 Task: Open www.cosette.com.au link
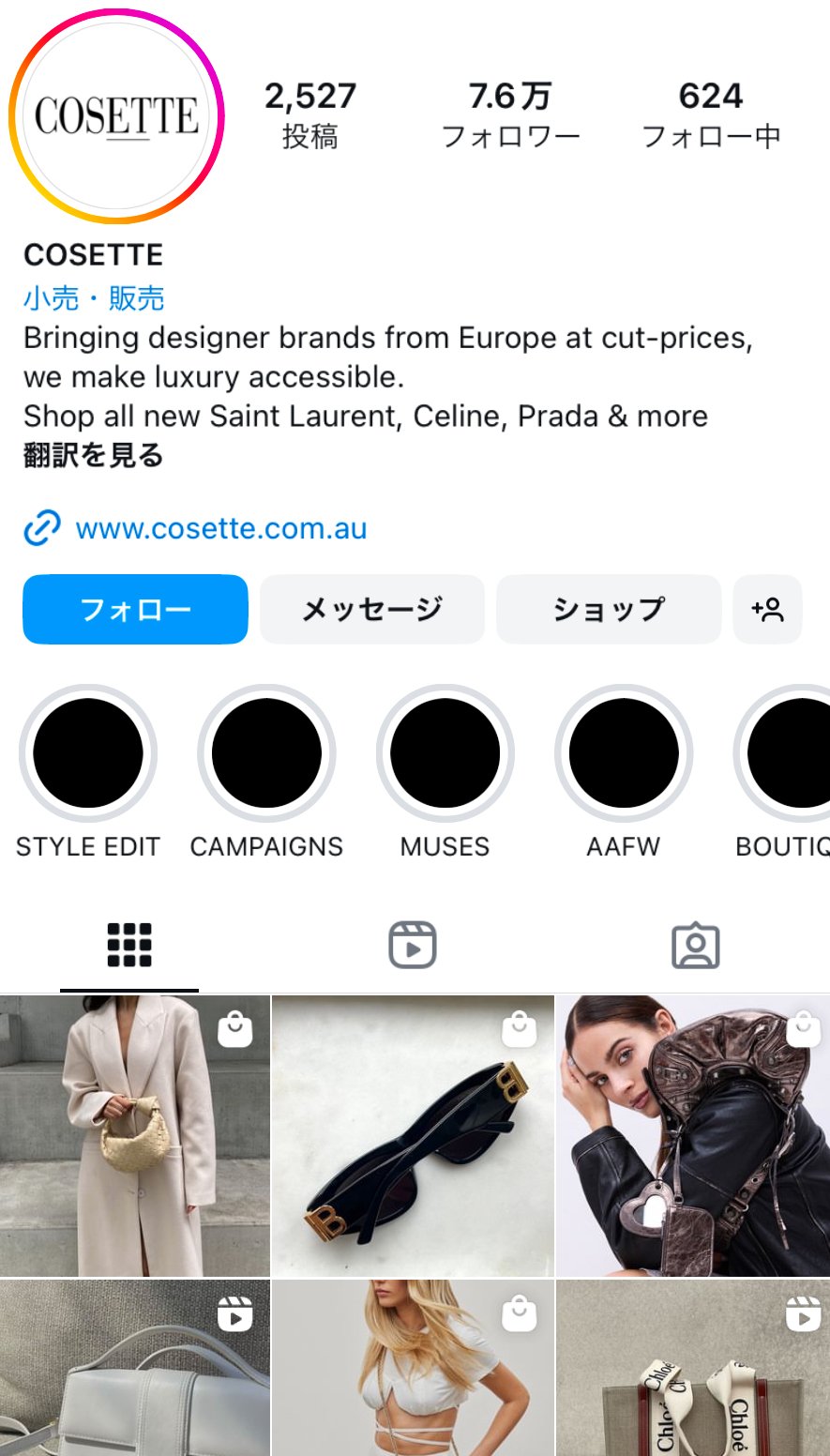[219, 529]
